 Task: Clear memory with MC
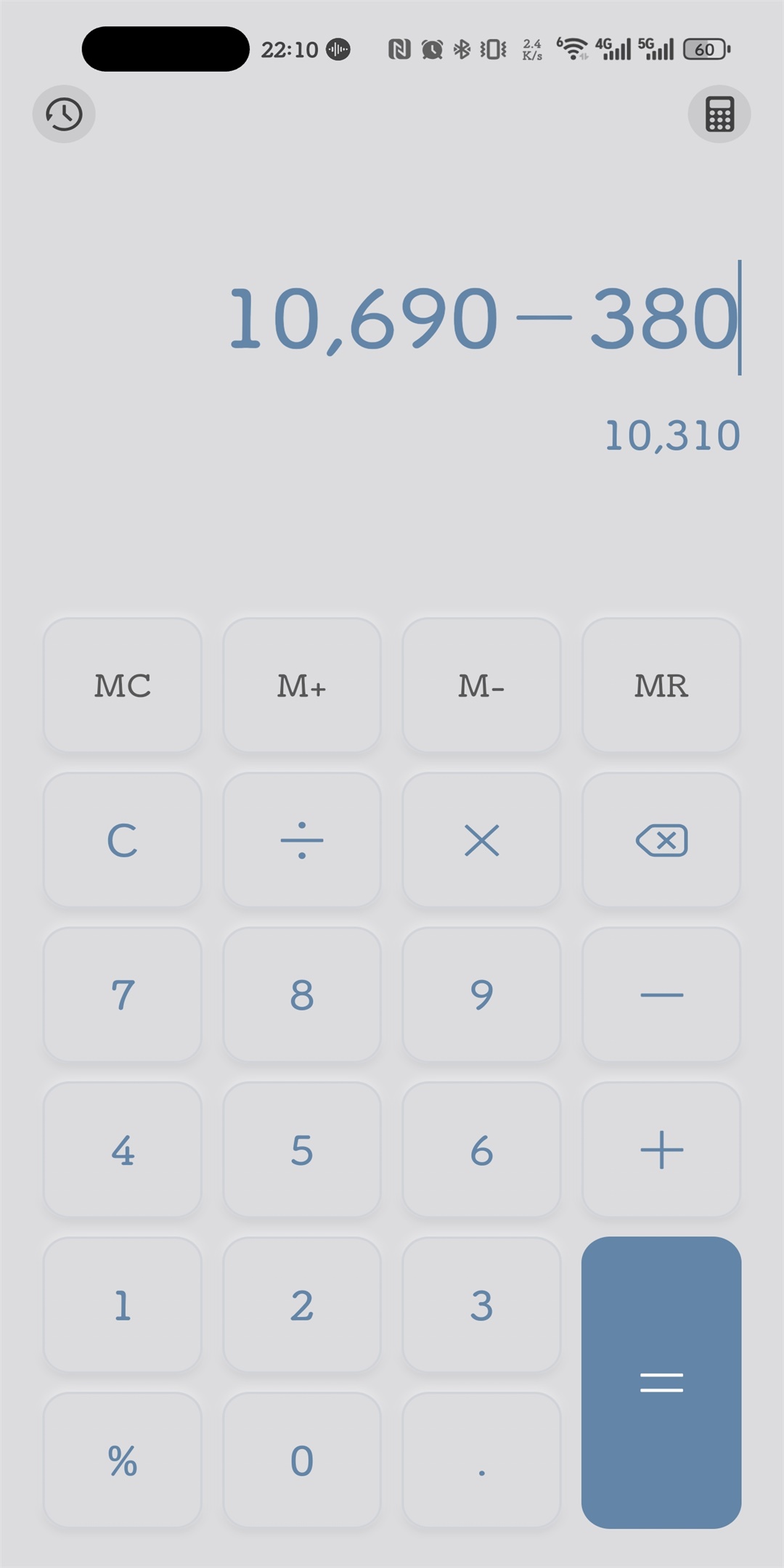click(122, 685)
